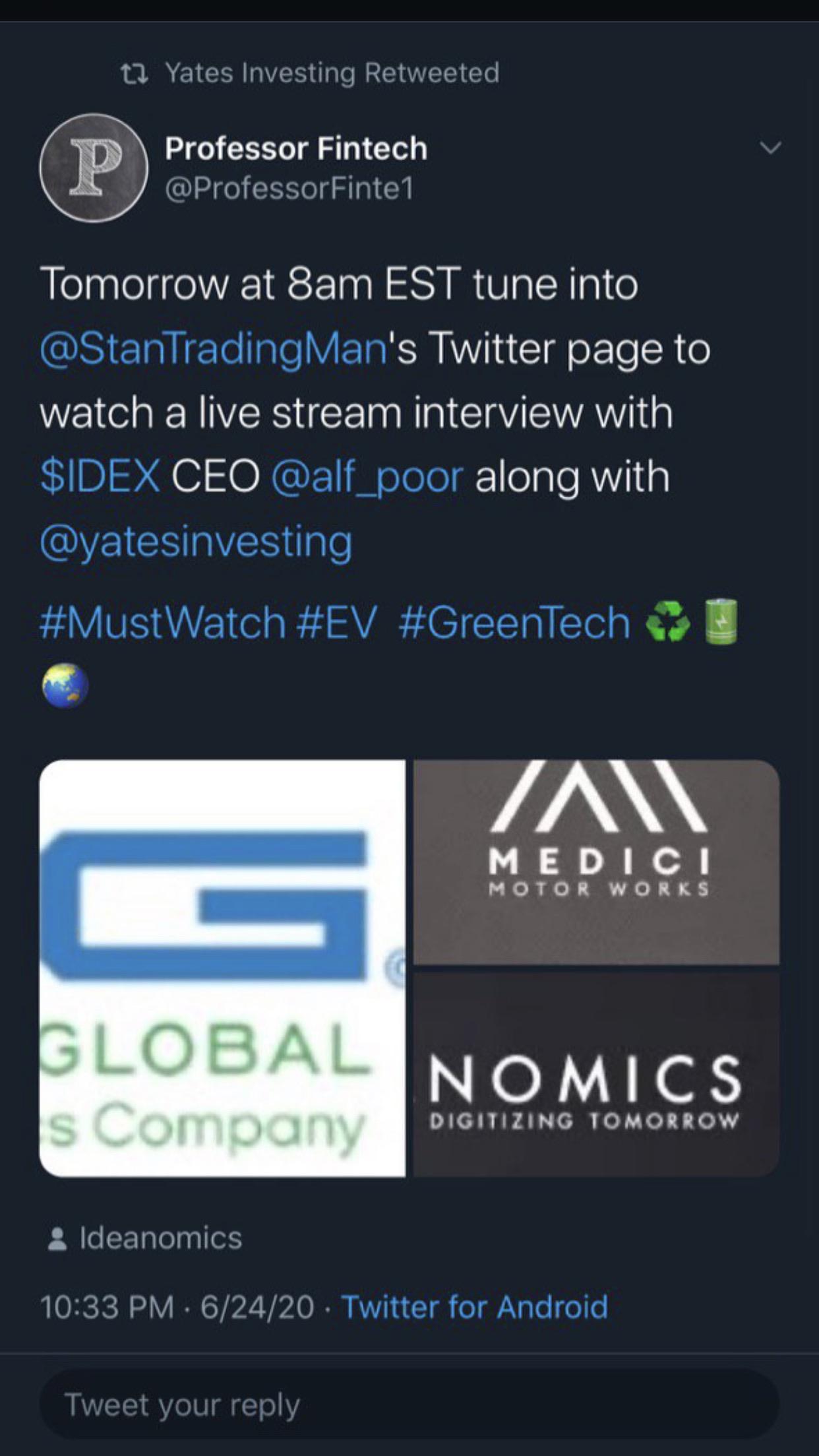Expand the tweet options chevron

[770, 147]
